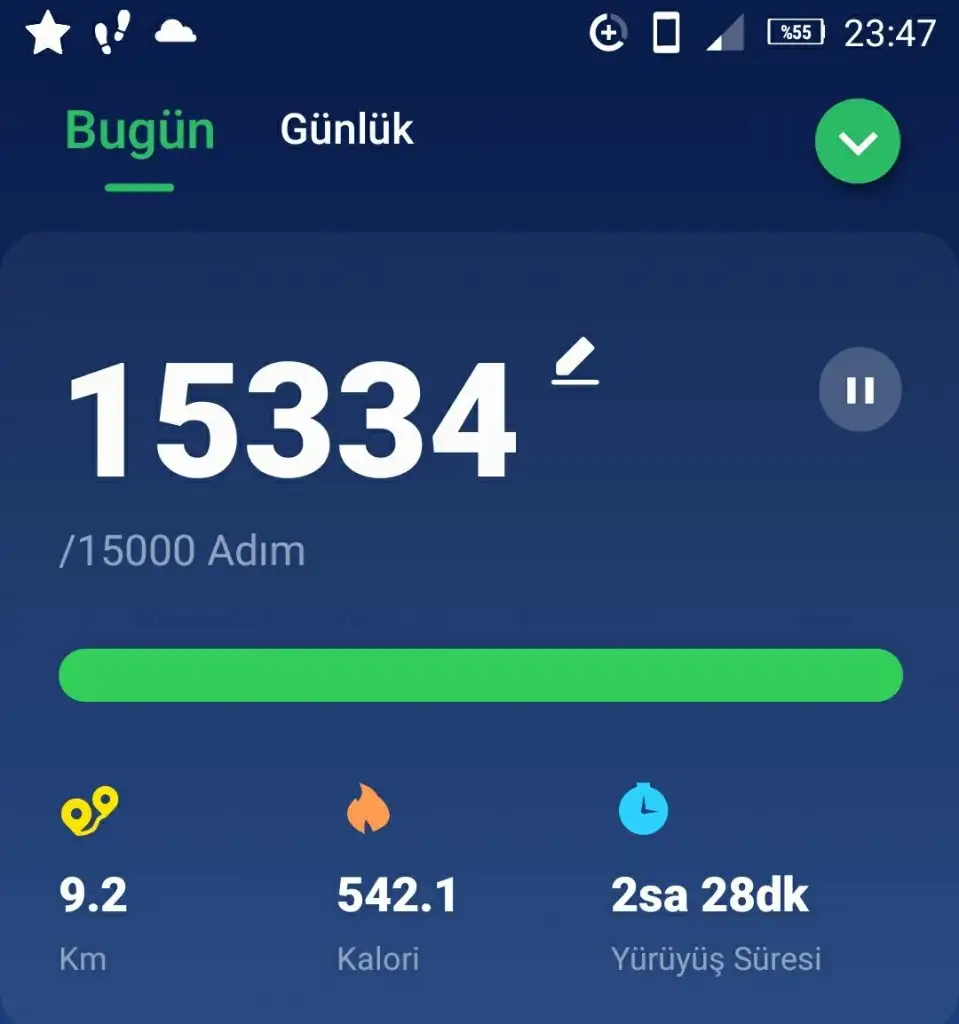Image resolution: width=959 pixels, height=1024 pixels.
Task: Expand the green chevron dropdown button
Action: click(x=857, y=143)
